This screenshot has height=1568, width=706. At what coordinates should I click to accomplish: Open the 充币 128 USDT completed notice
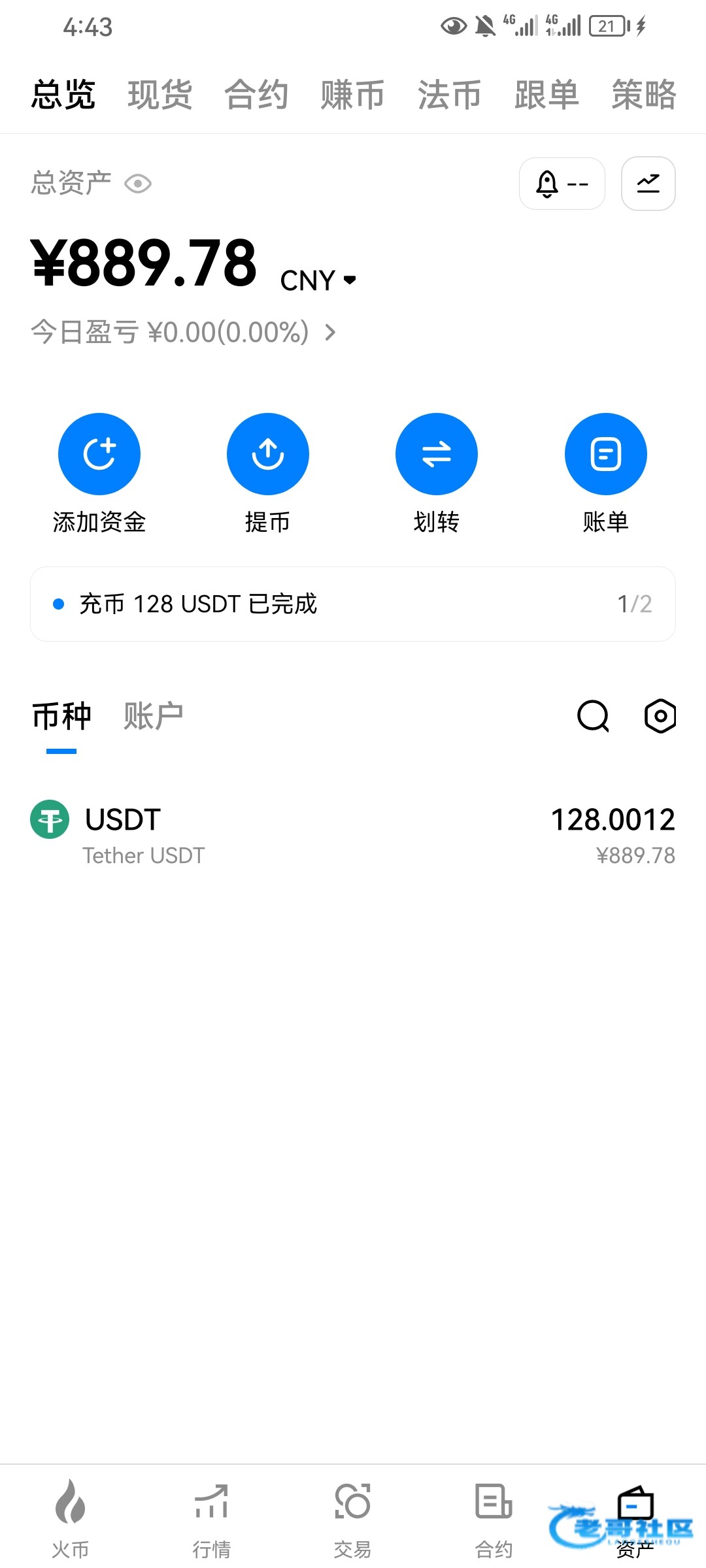coord(352,604)
